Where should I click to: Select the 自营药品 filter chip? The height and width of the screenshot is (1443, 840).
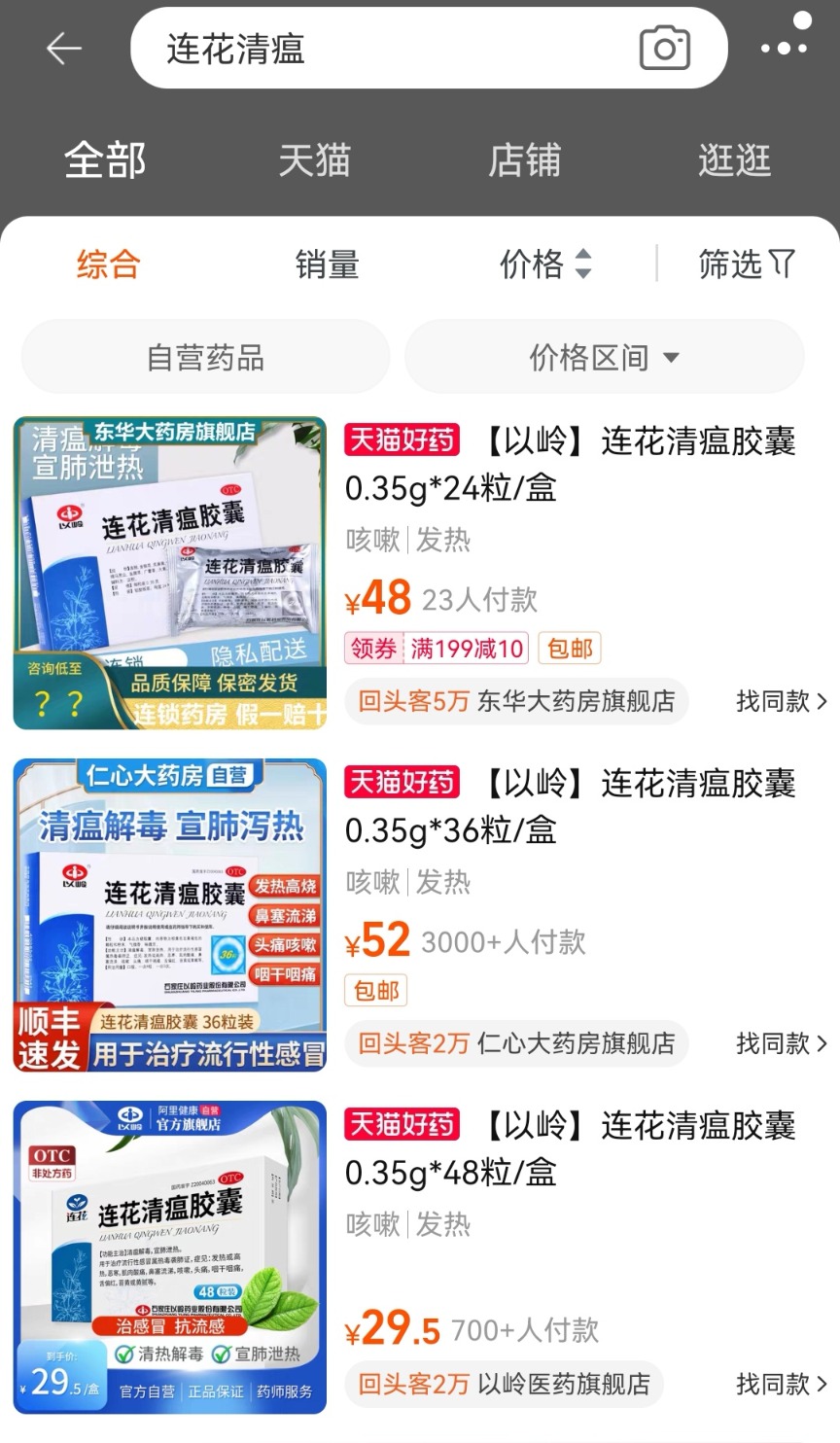tap(204, 356)
